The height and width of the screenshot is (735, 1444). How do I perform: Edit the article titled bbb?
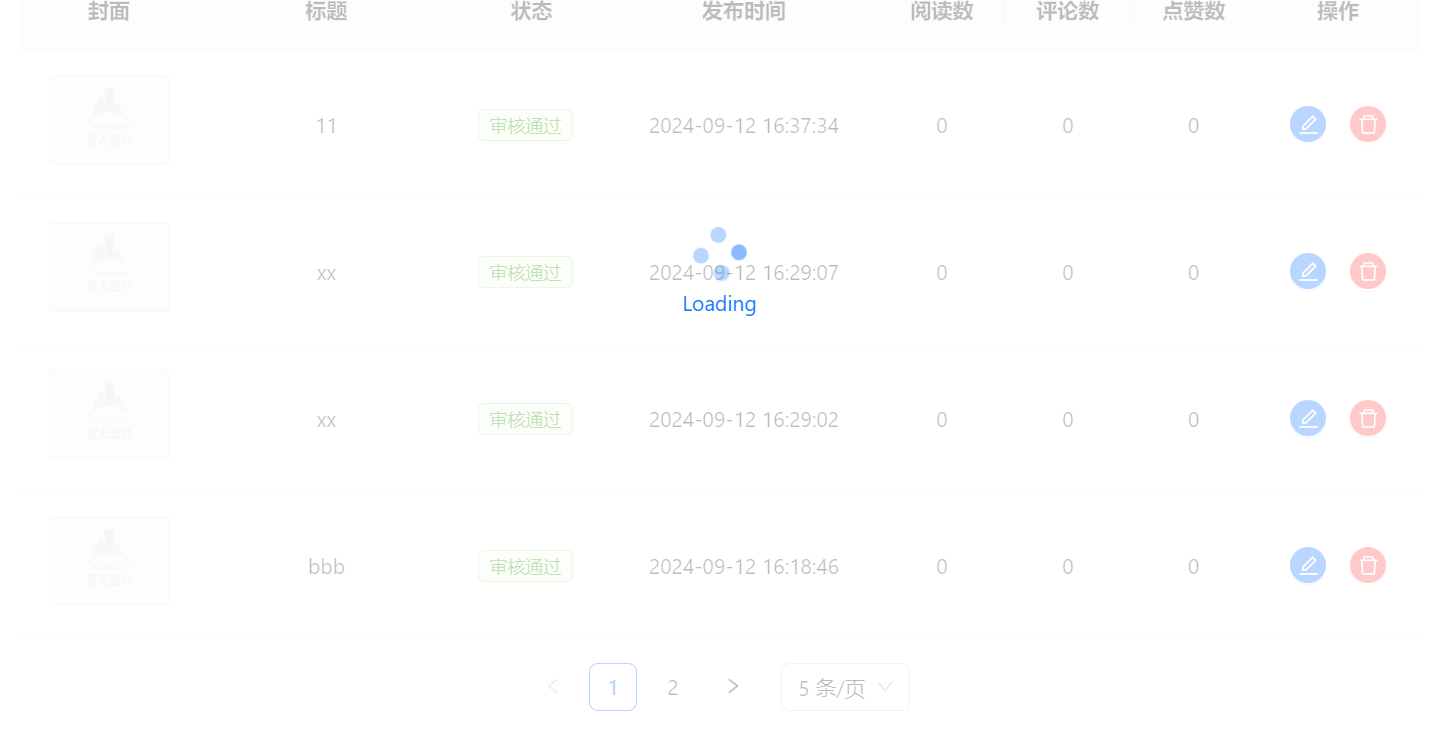tap(1308, 565)
